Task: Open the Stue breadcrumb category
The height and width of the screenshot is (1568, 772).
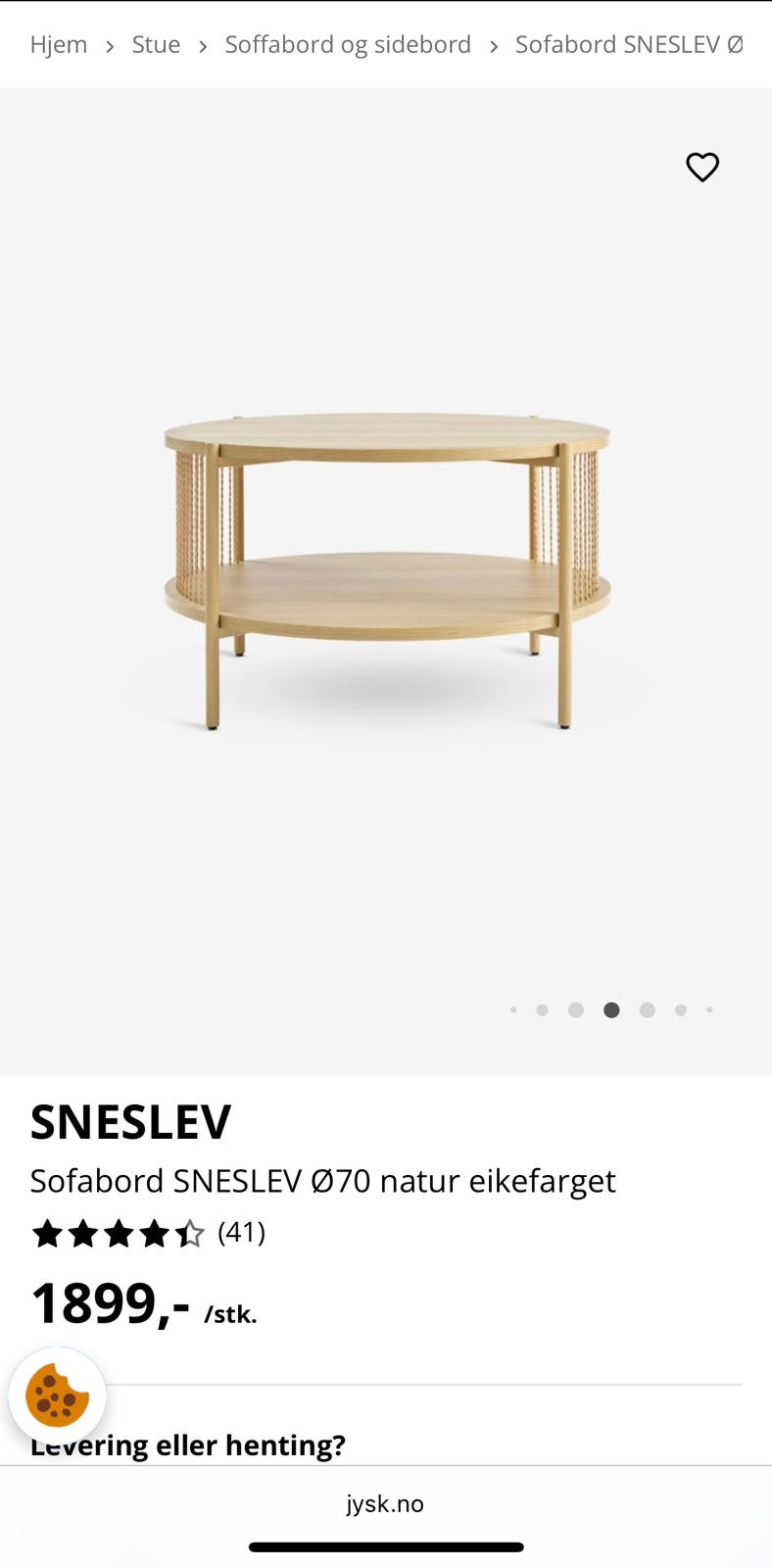Action: click(156, 45)
